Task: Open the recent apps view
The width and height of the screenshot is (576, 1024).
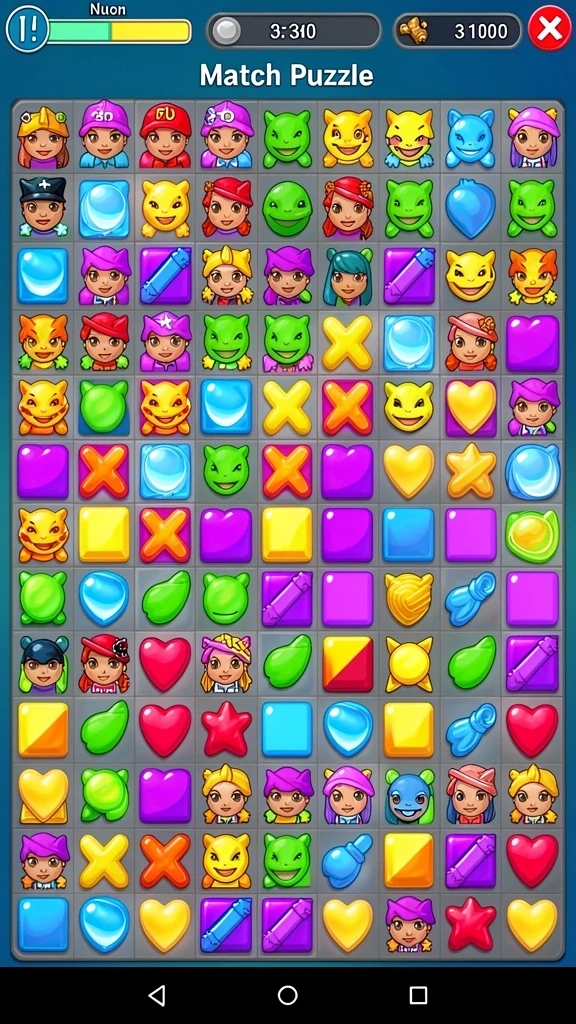Action: 419,995
